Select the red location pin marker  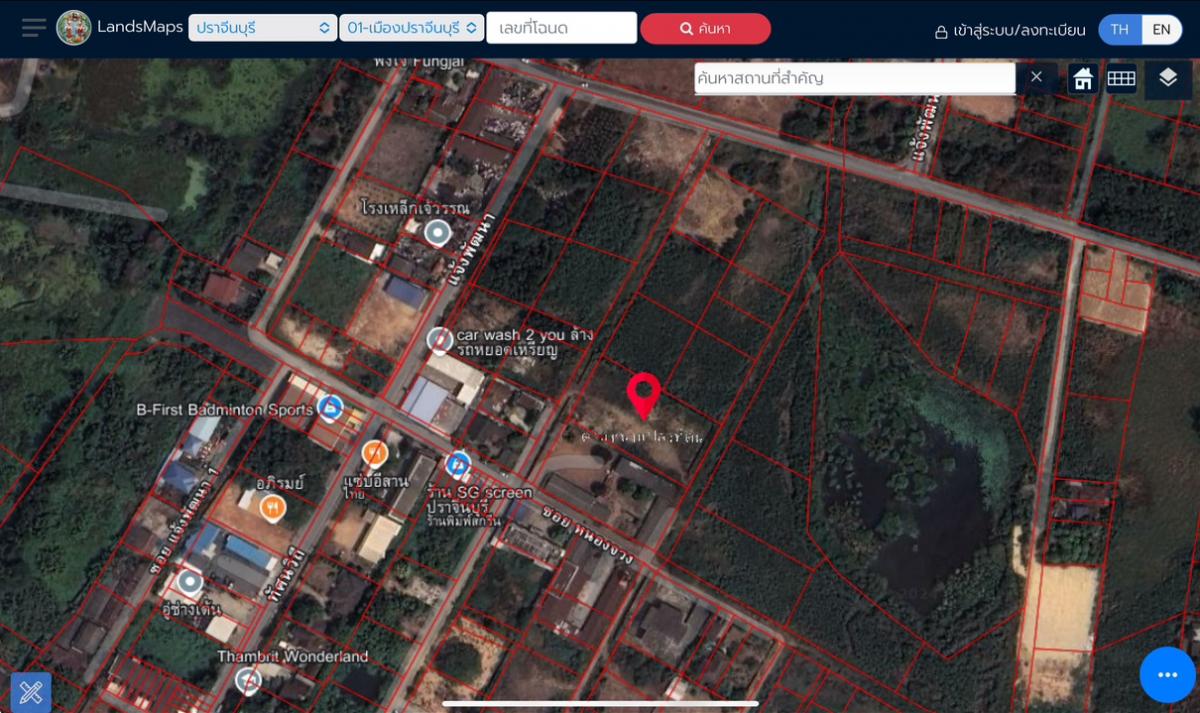[x=644, y=394]
